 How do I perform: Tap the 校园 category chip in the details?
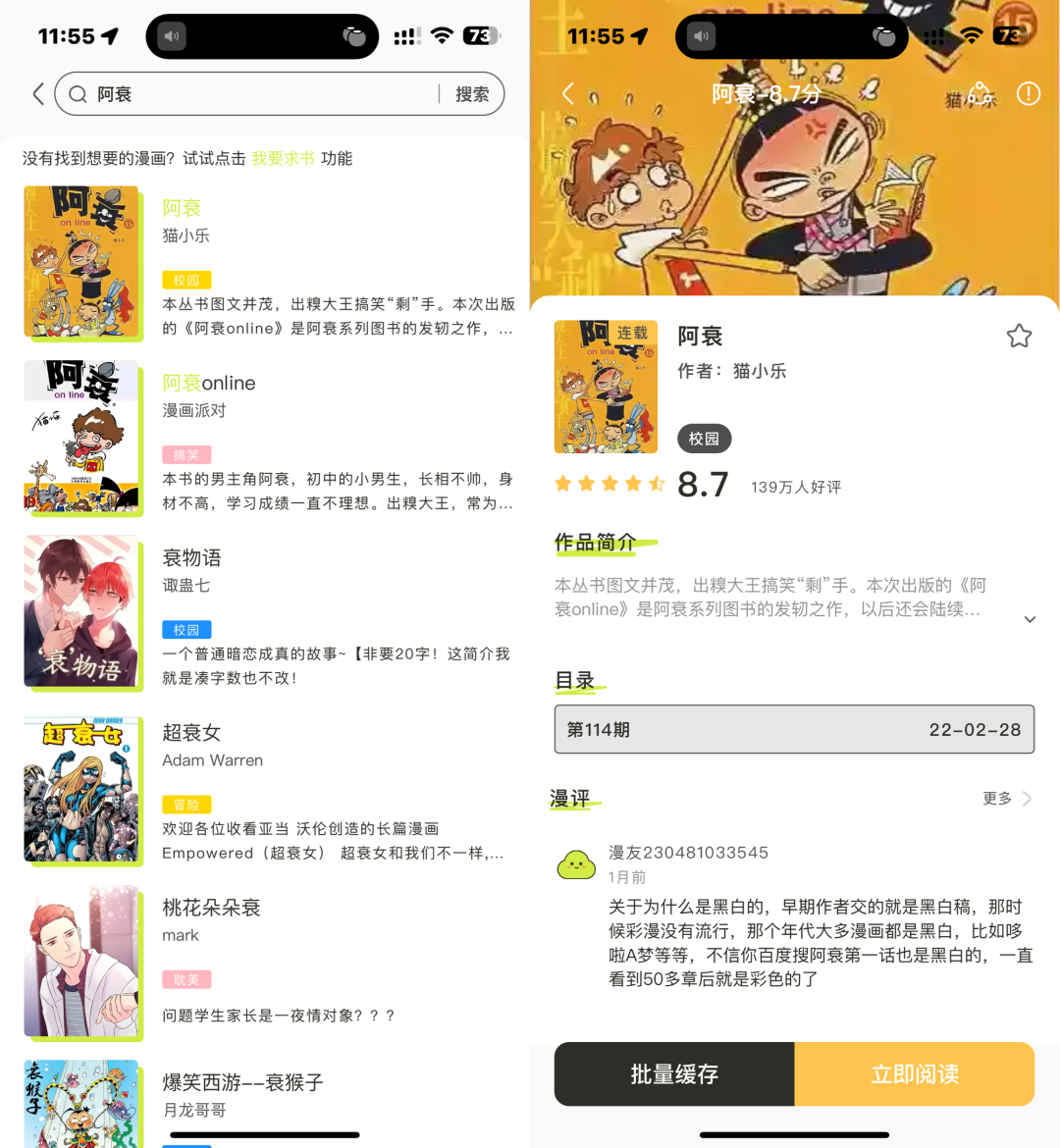(704, 439)
